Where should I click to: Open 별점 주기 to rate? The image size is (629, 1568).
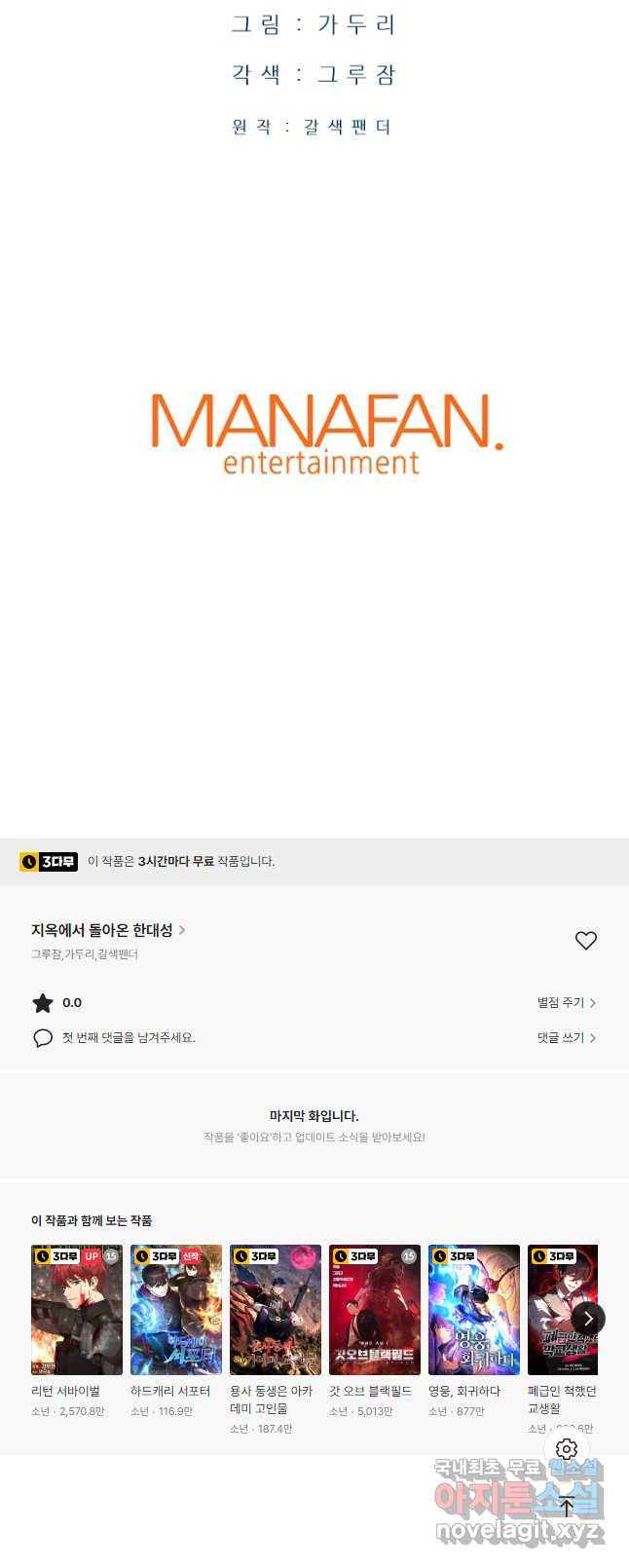tap(566, 1002)
